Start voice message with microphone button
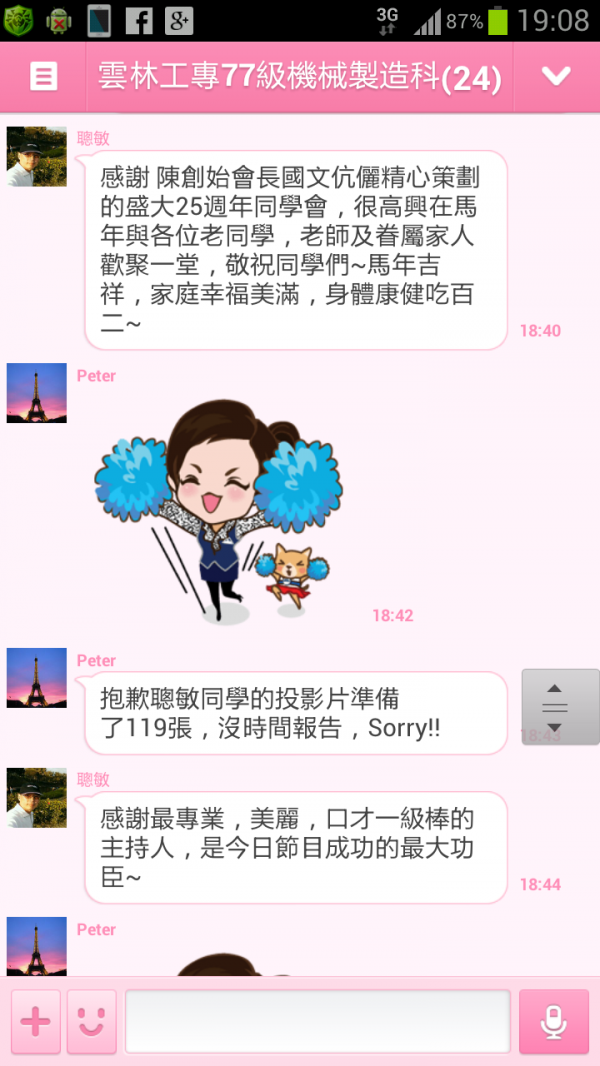 point(553,1021)
